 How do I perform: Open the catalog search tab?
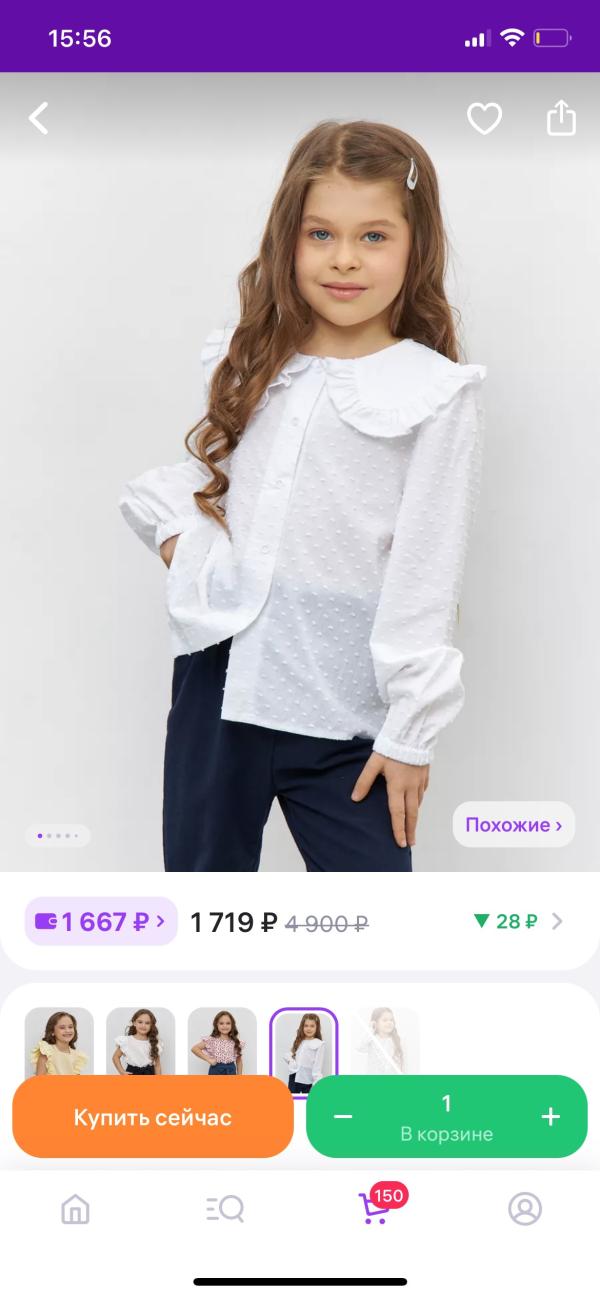[x=225, y=1209]
